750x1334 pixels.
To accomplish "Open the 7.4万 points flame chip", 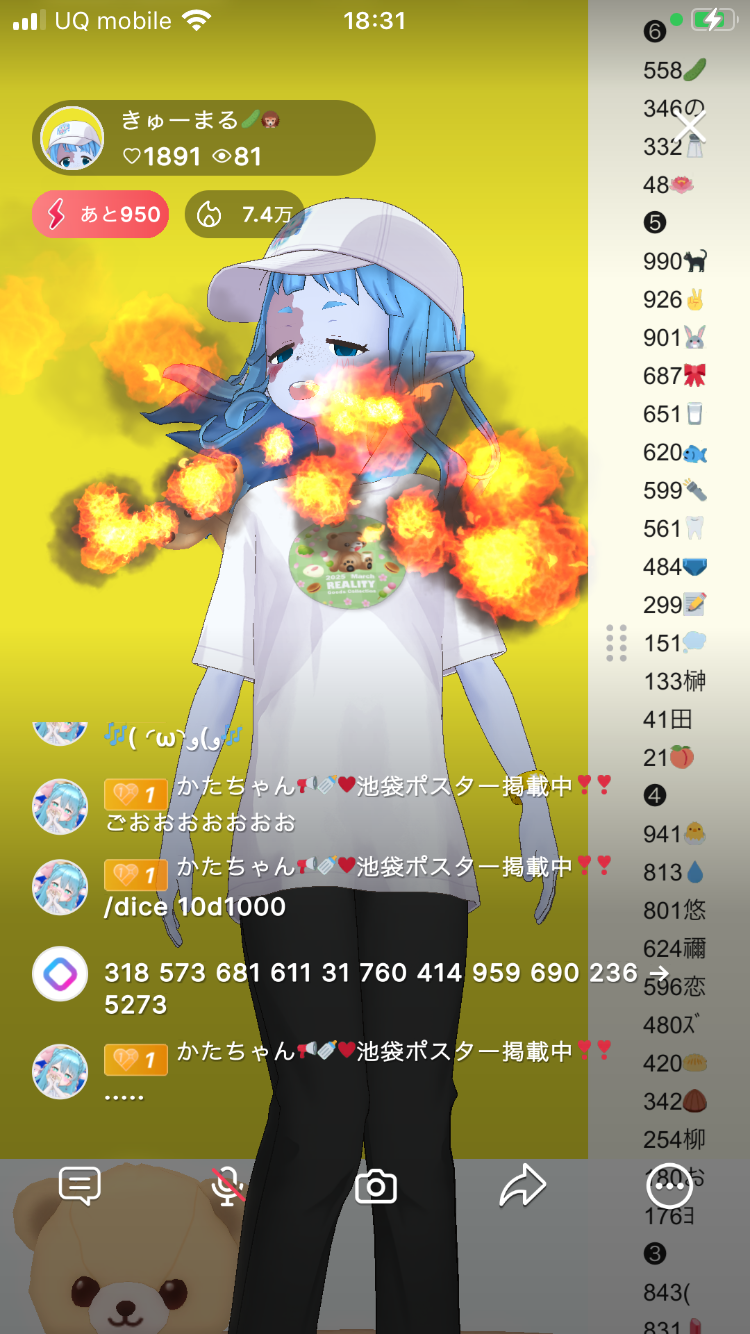I will click(245, 214).
